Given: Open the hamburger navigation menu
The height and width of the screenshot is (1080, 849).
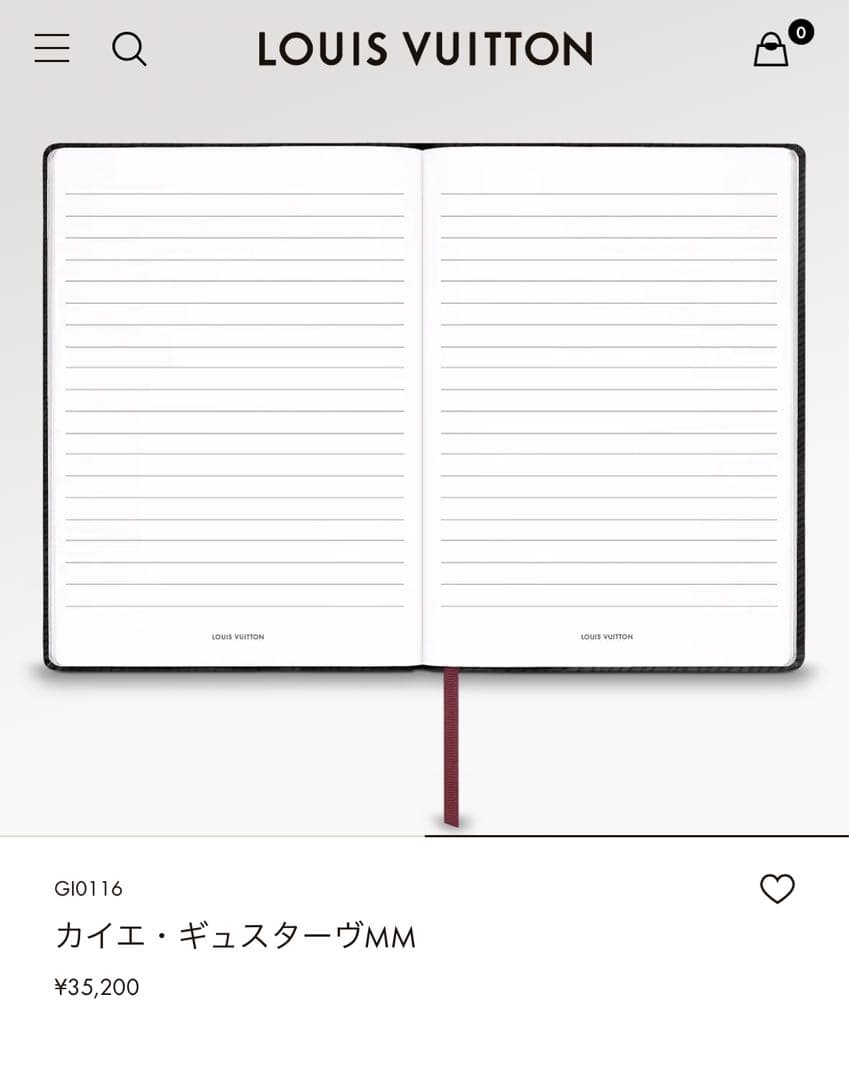Looking at the screenshot, I should pyautogui.click(x=51, y=48).
